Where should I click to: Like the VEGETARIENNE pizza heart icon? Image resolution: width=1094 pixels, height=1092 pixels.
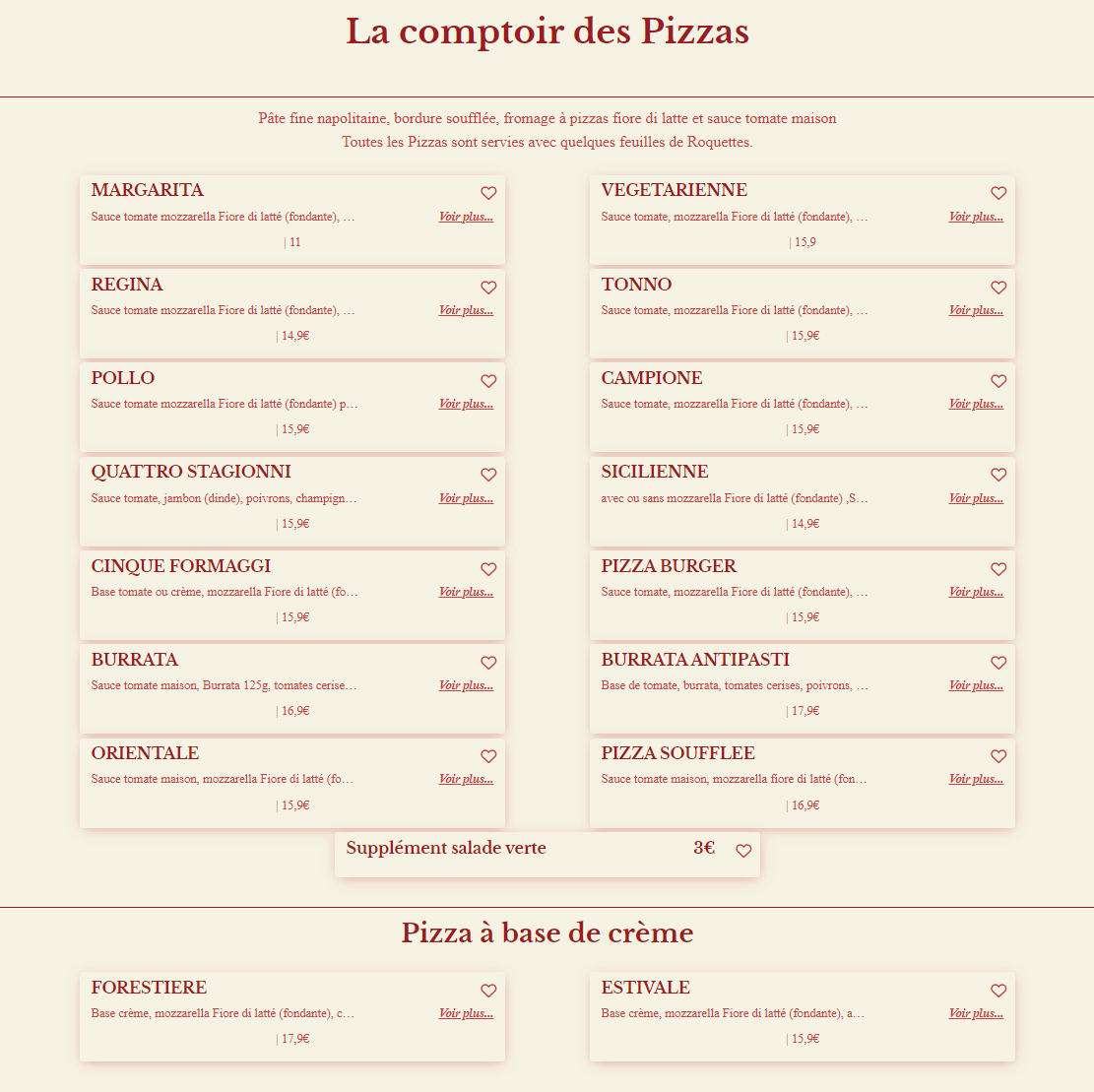pos(998,193)
